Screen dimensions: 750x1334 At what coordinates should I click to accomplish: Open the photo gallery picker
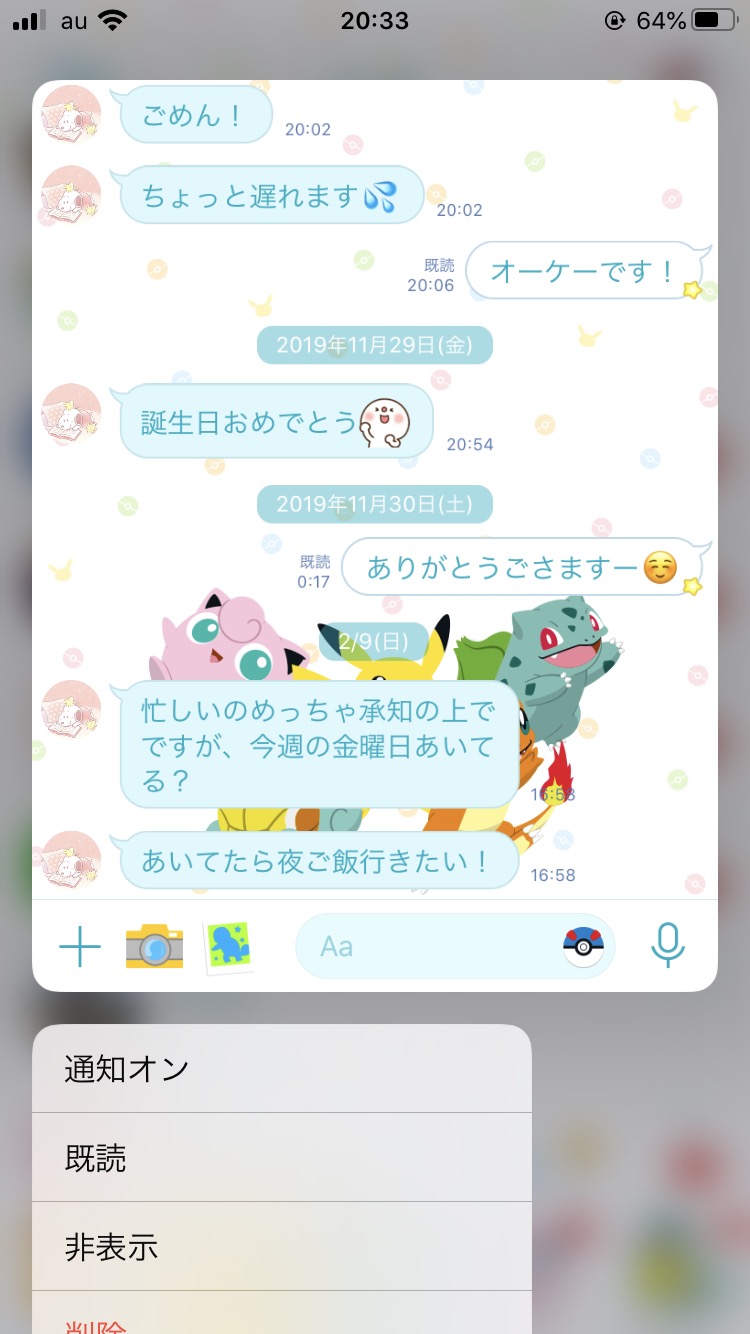(228, 946)
